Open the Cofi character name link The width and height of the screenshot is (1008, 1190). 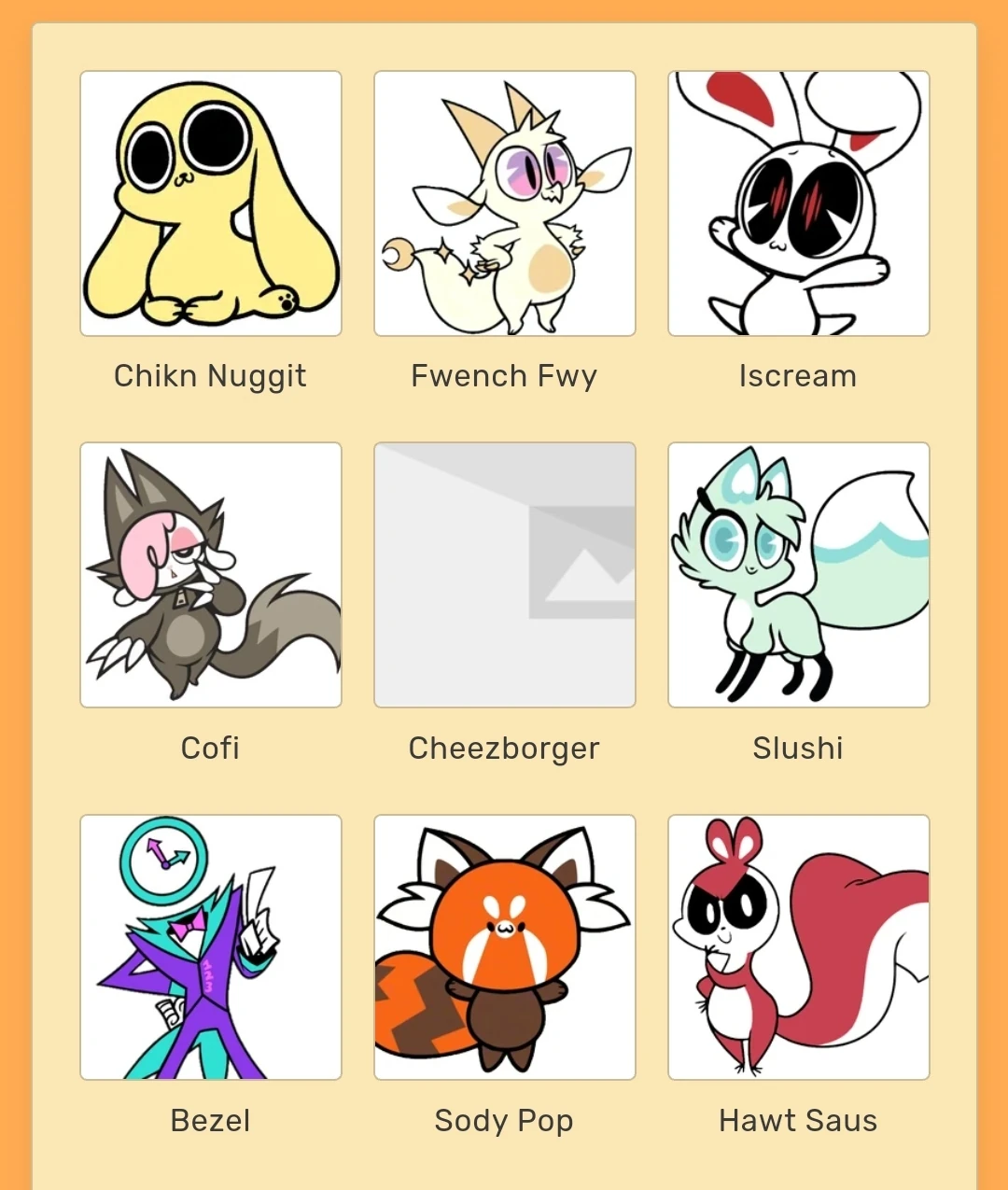pyautogui.click(x=210, y=748)
